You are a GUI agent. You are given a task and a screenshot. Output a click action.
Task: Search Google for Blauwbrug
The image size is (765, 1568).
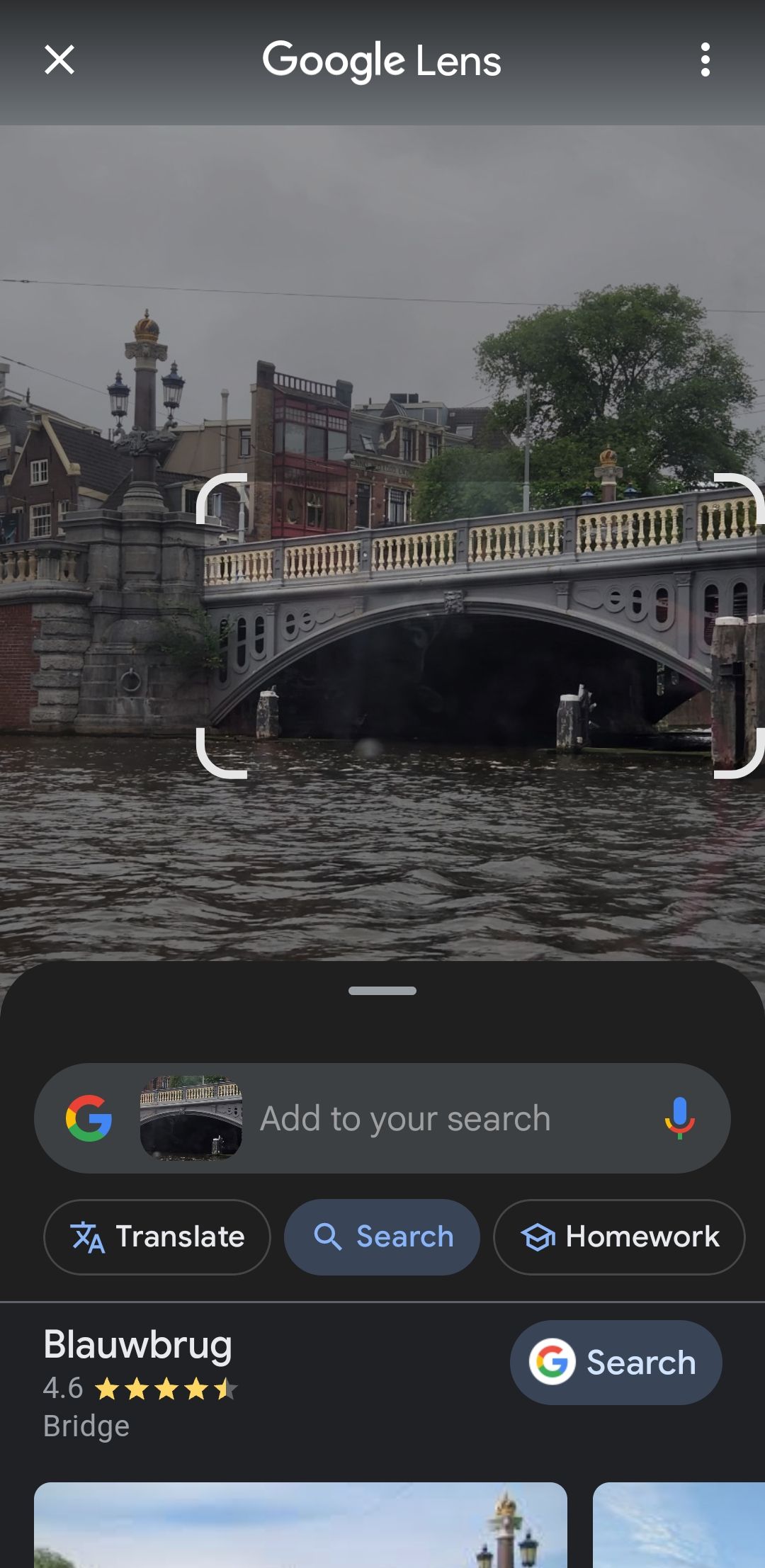pos(616,1362)
